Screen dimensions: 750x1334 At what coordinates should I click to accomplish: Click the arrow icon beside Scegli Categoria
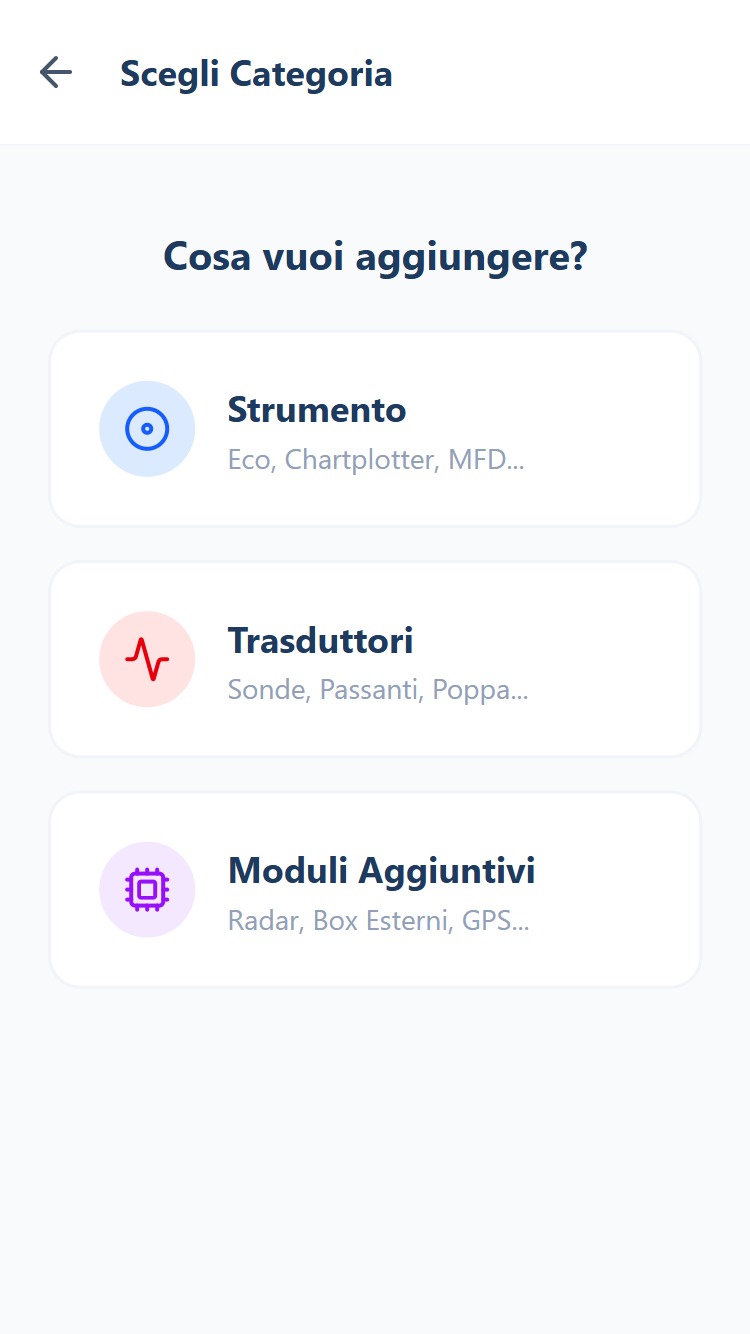click(x=56, y=72)
